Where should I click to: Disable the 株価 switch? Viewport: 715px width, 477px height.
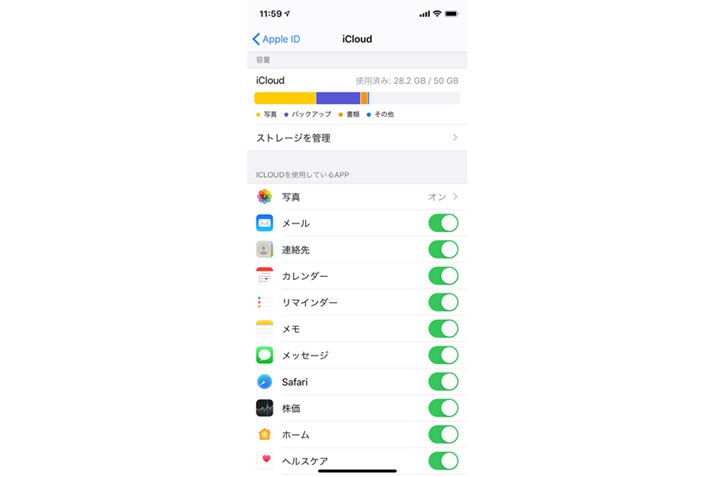click(x=443, y=408)
